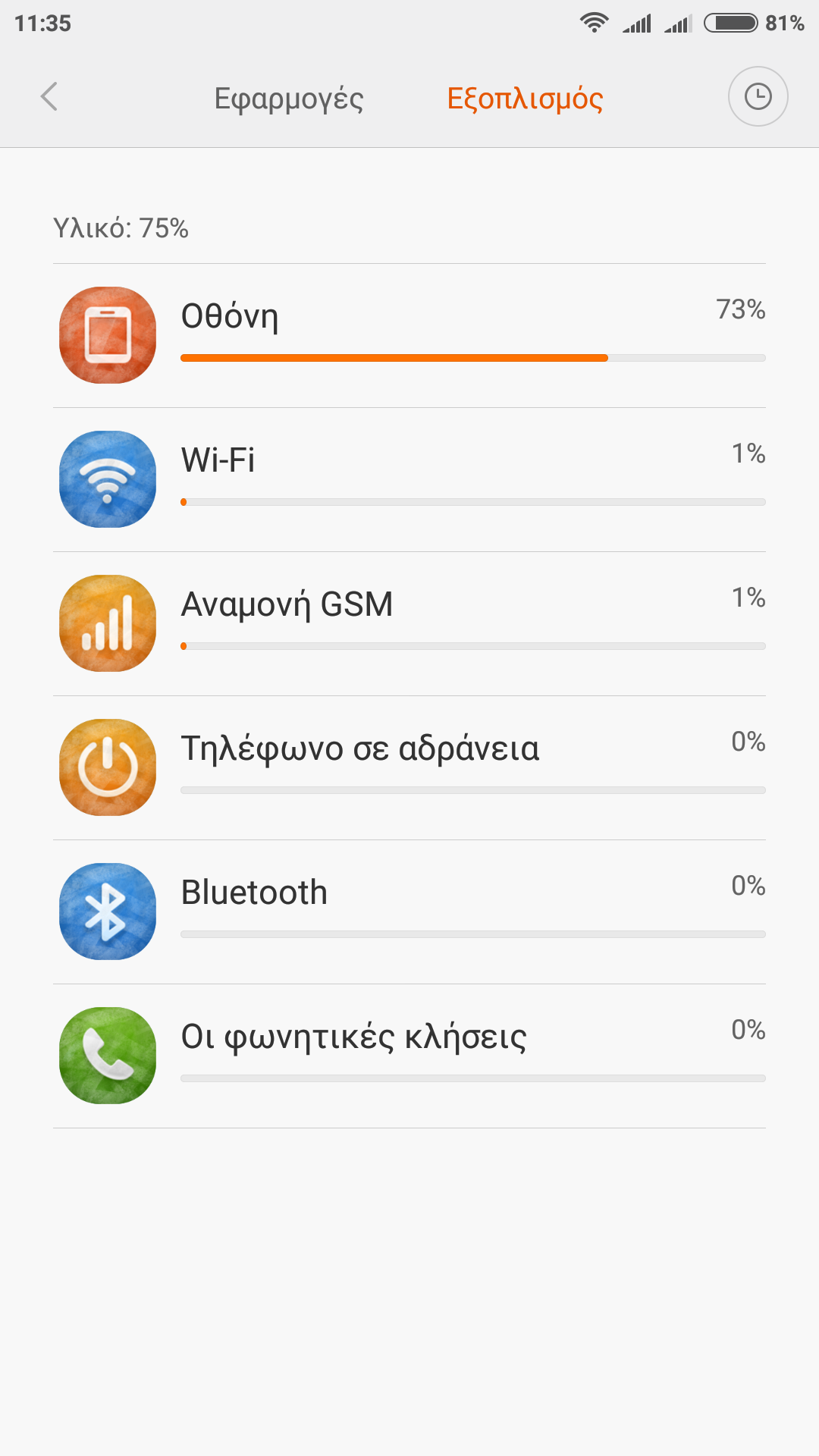
Task: Open Οθόνη battery usage details
Action: click(x=409, y=335)
